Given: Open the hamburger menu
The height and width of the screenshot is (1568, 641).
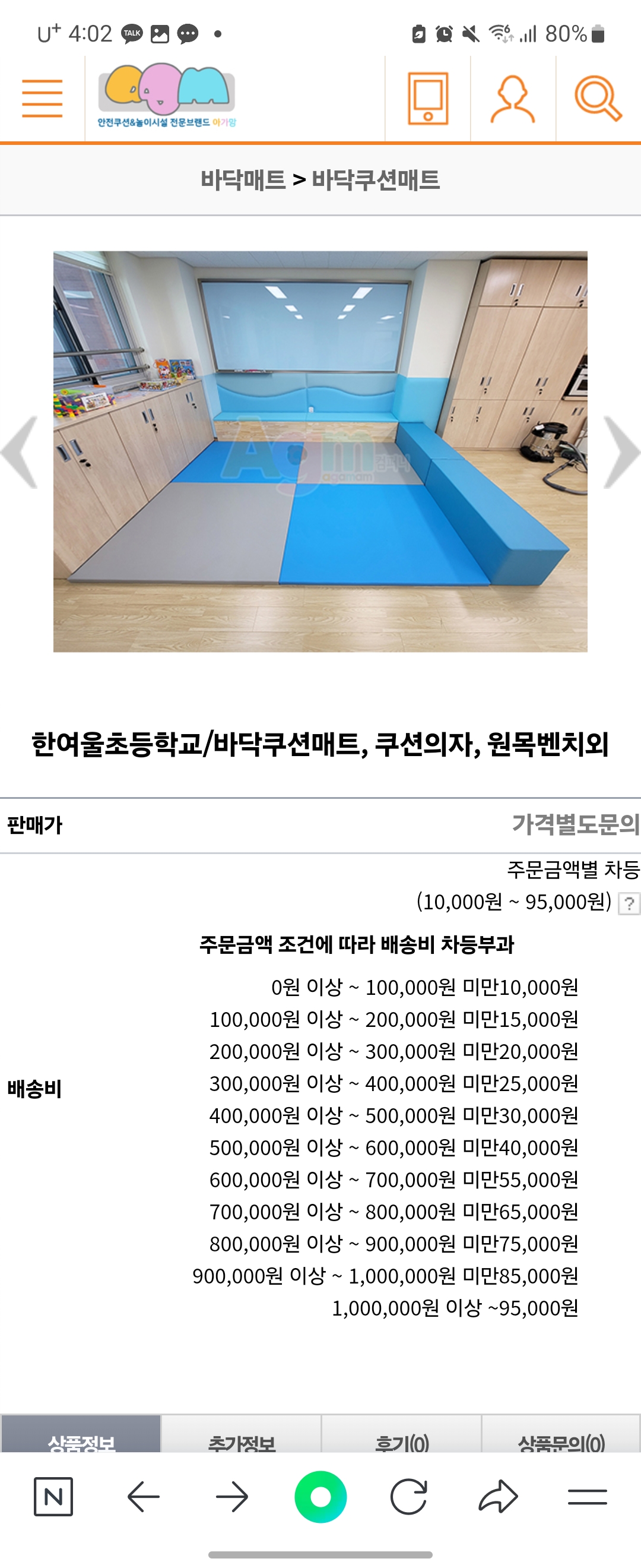Looking at the screenshot, I should pyautogui.click(x=42, y=98).
